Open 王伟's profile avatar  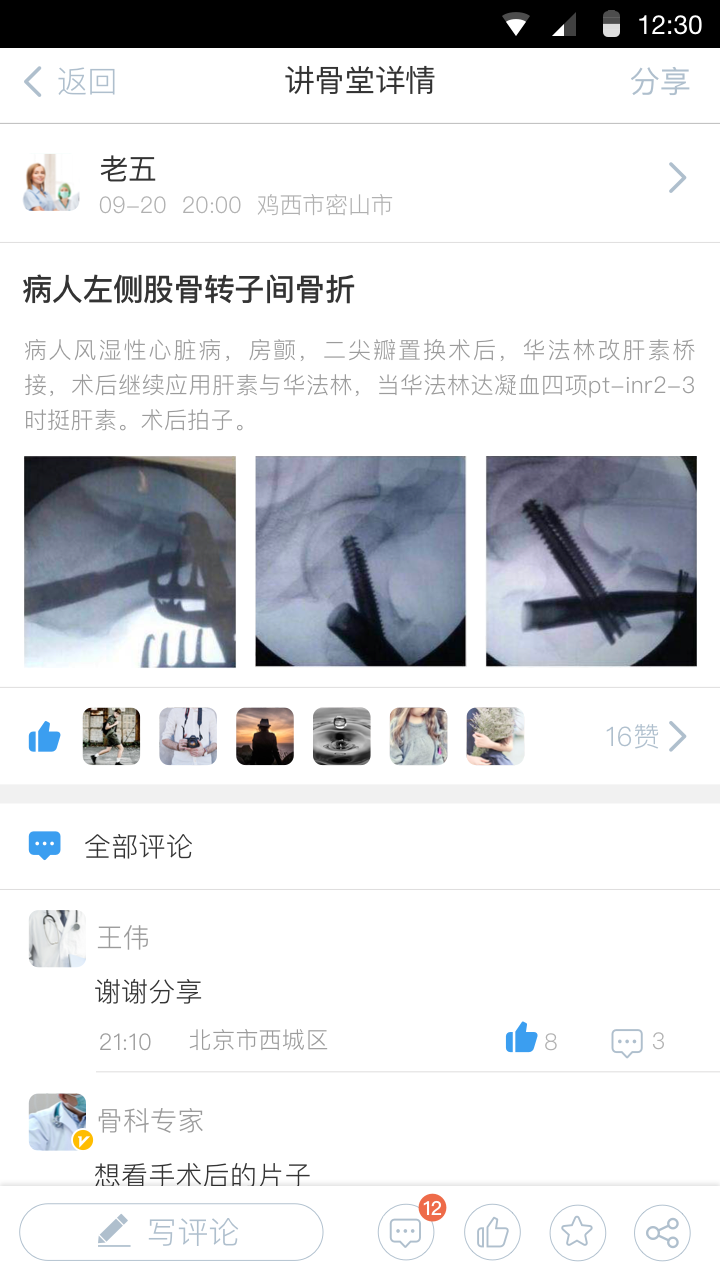click(57, 938)
